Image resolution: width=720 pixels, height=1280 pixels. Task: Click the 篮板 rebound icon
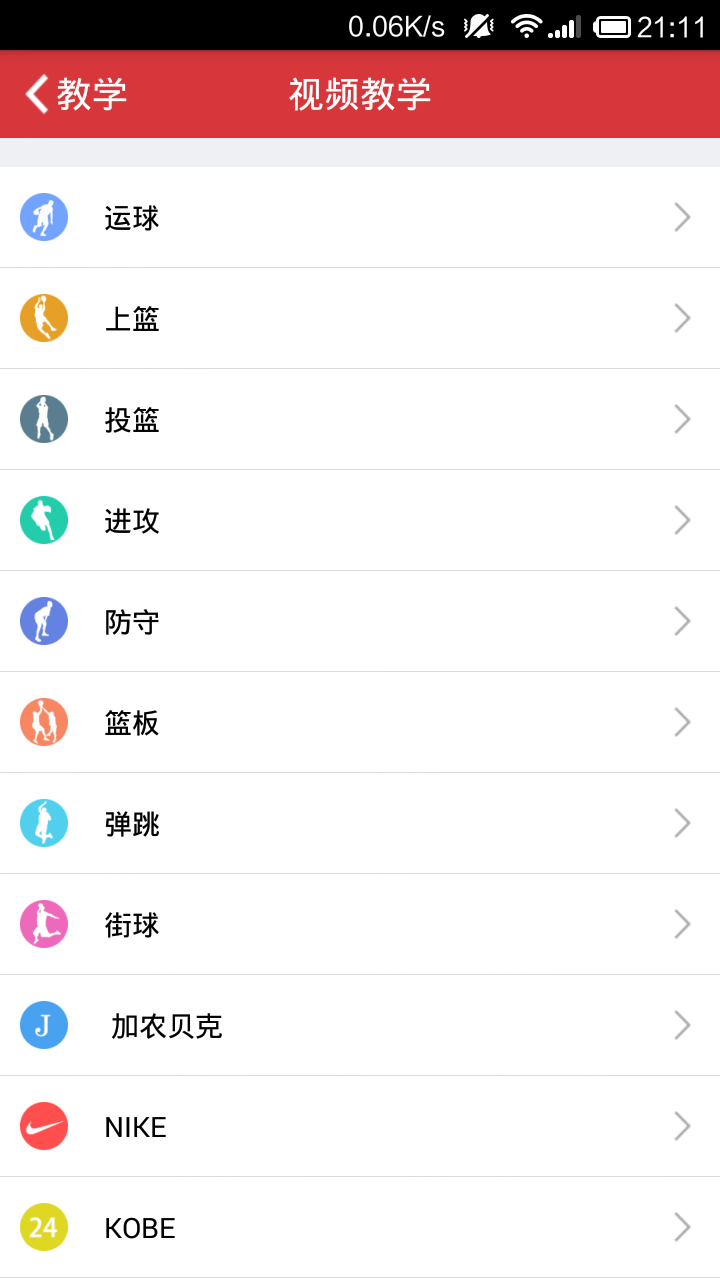click(44, 722)
